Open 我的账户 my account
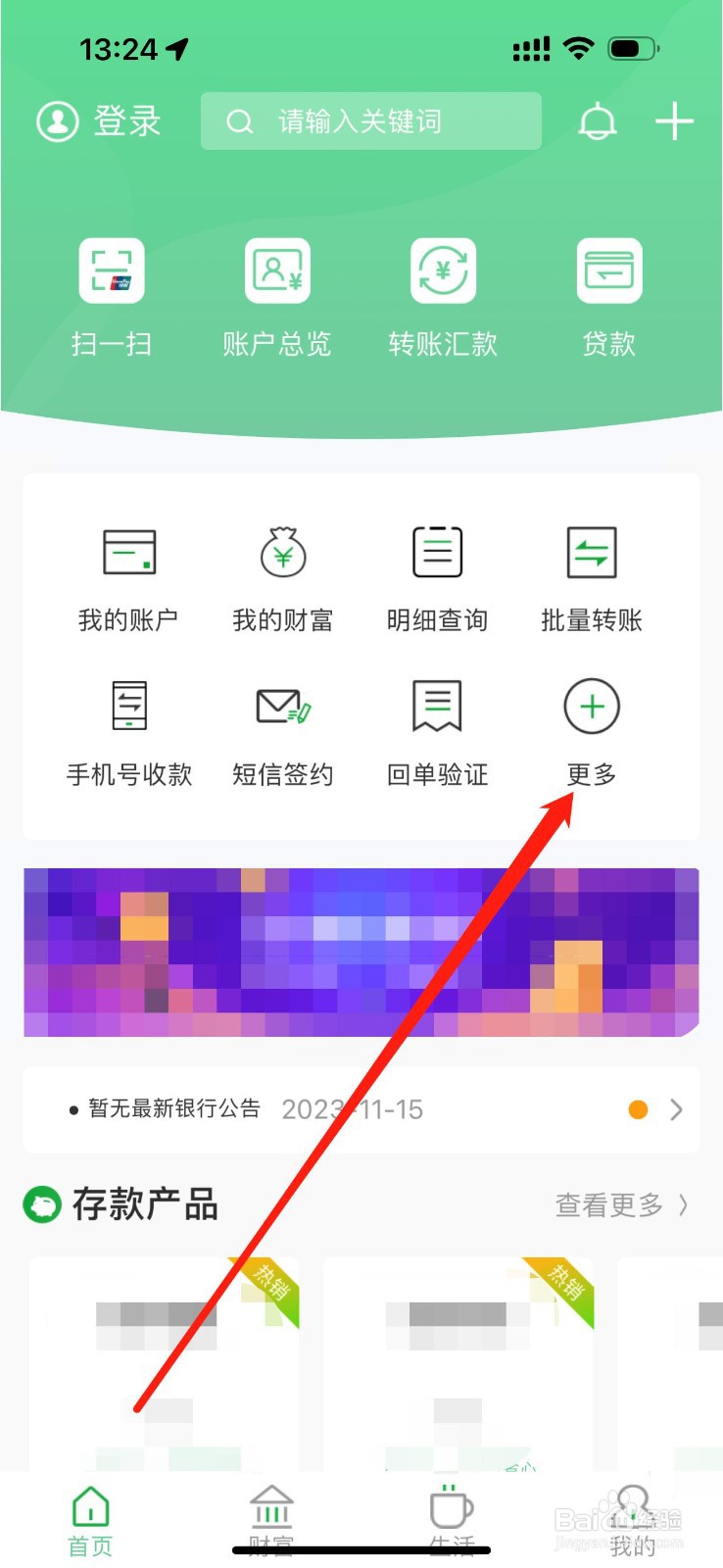This screenshot has width=723, height=1568. [128, 573]
